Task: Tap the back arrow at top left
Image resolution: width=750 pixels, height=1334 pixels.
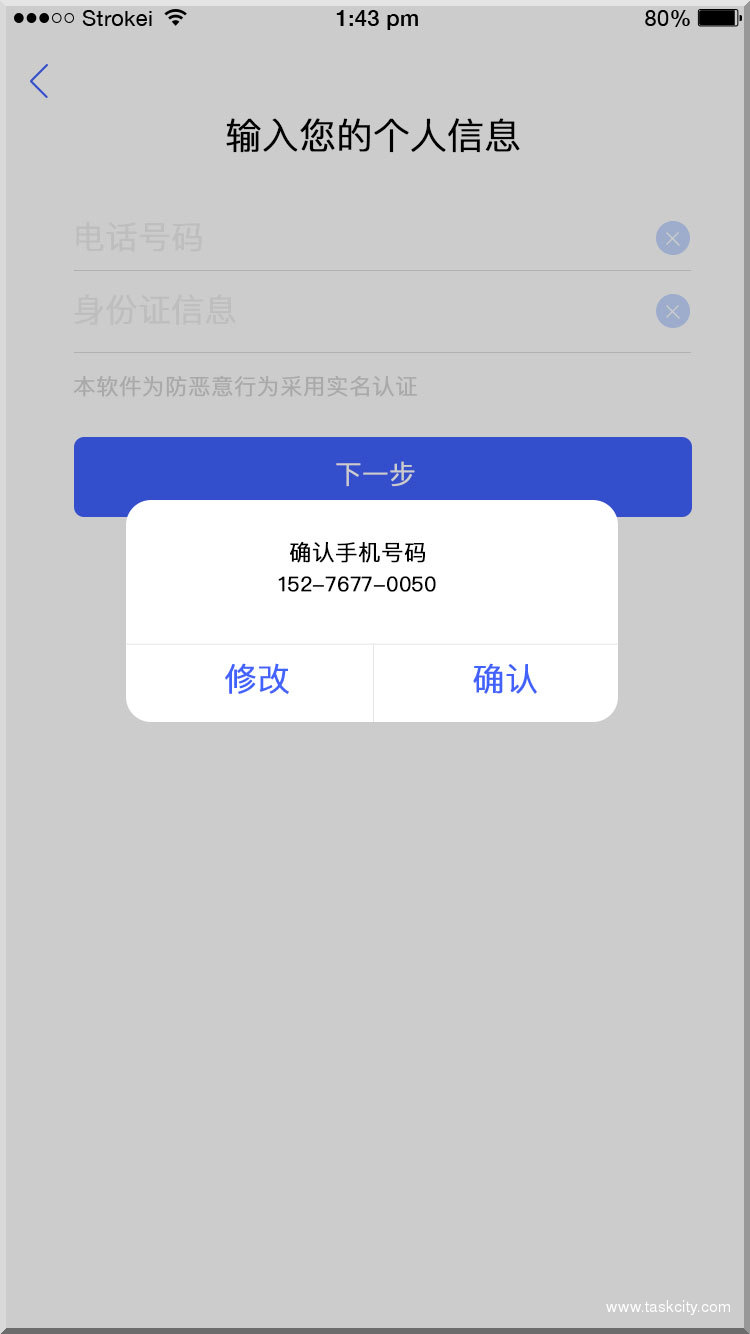Action: pos(38,81)
